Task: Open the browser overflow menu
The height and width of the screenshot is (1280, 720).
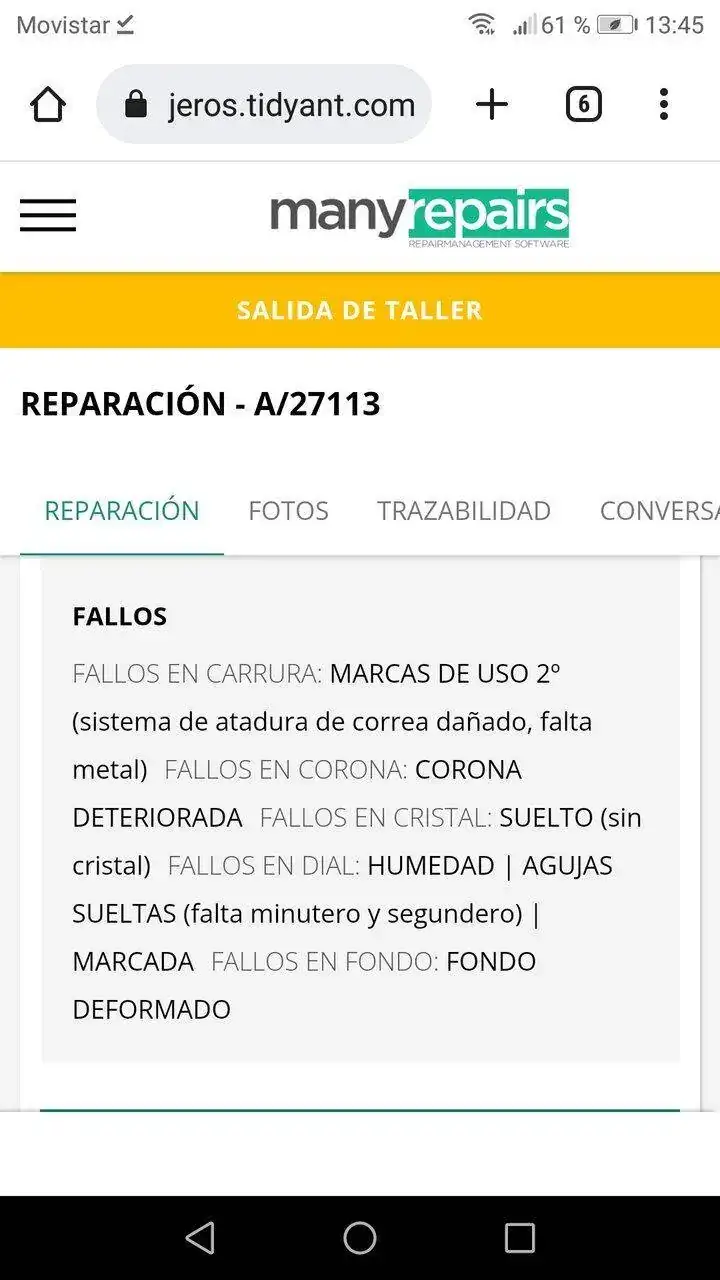Action: pyautogui.click(x=664, y=105)
